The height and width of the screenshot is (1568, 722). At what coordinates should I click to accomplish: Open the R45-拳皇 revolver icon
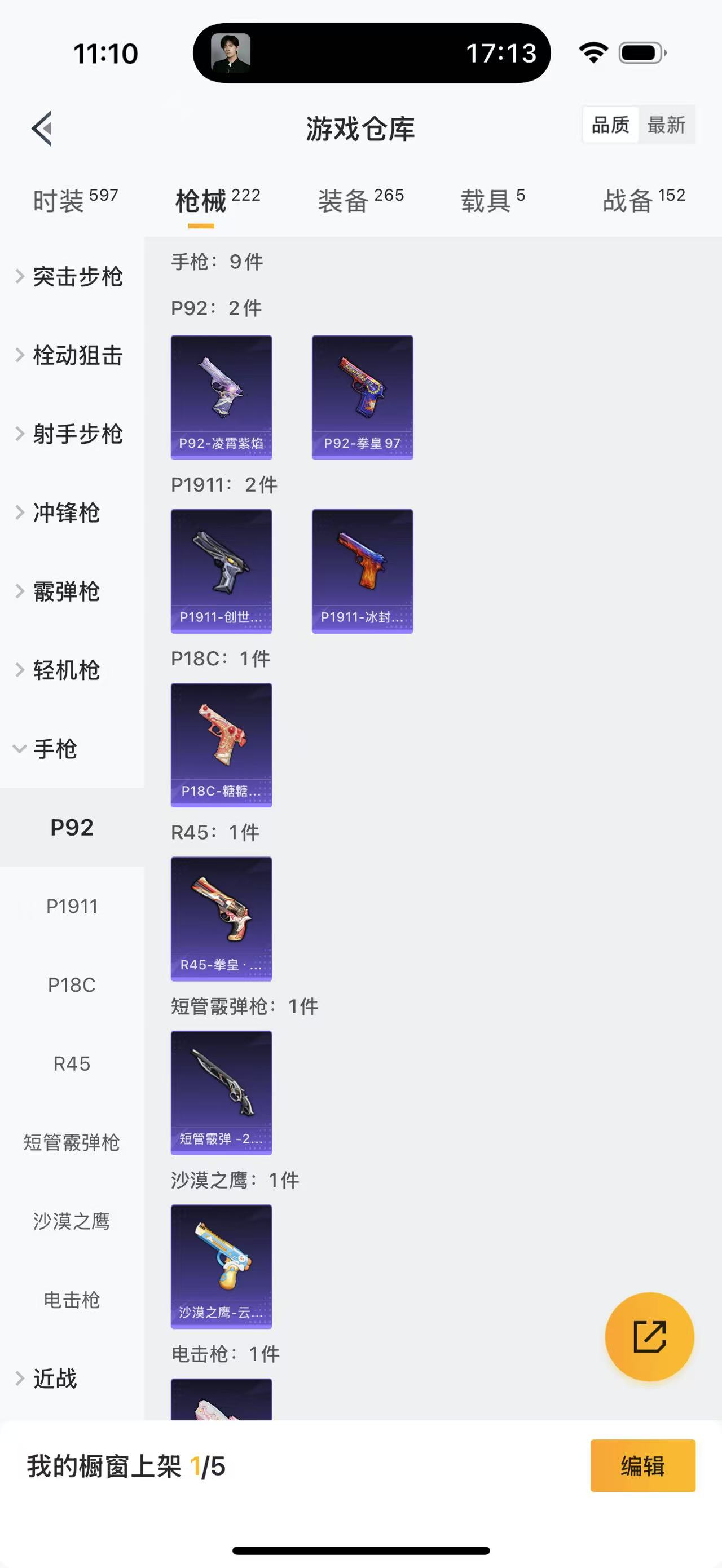222,919
